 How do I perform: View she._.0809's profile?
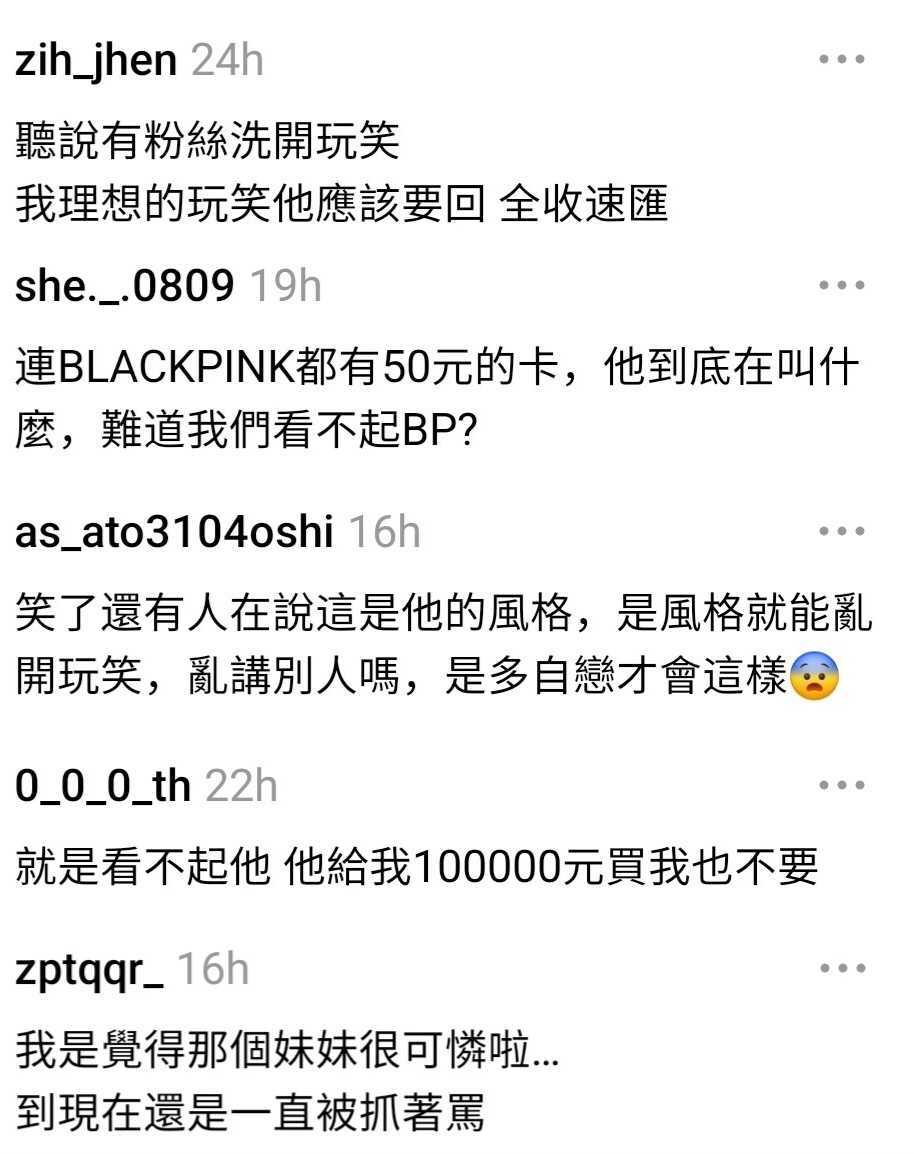124,287
